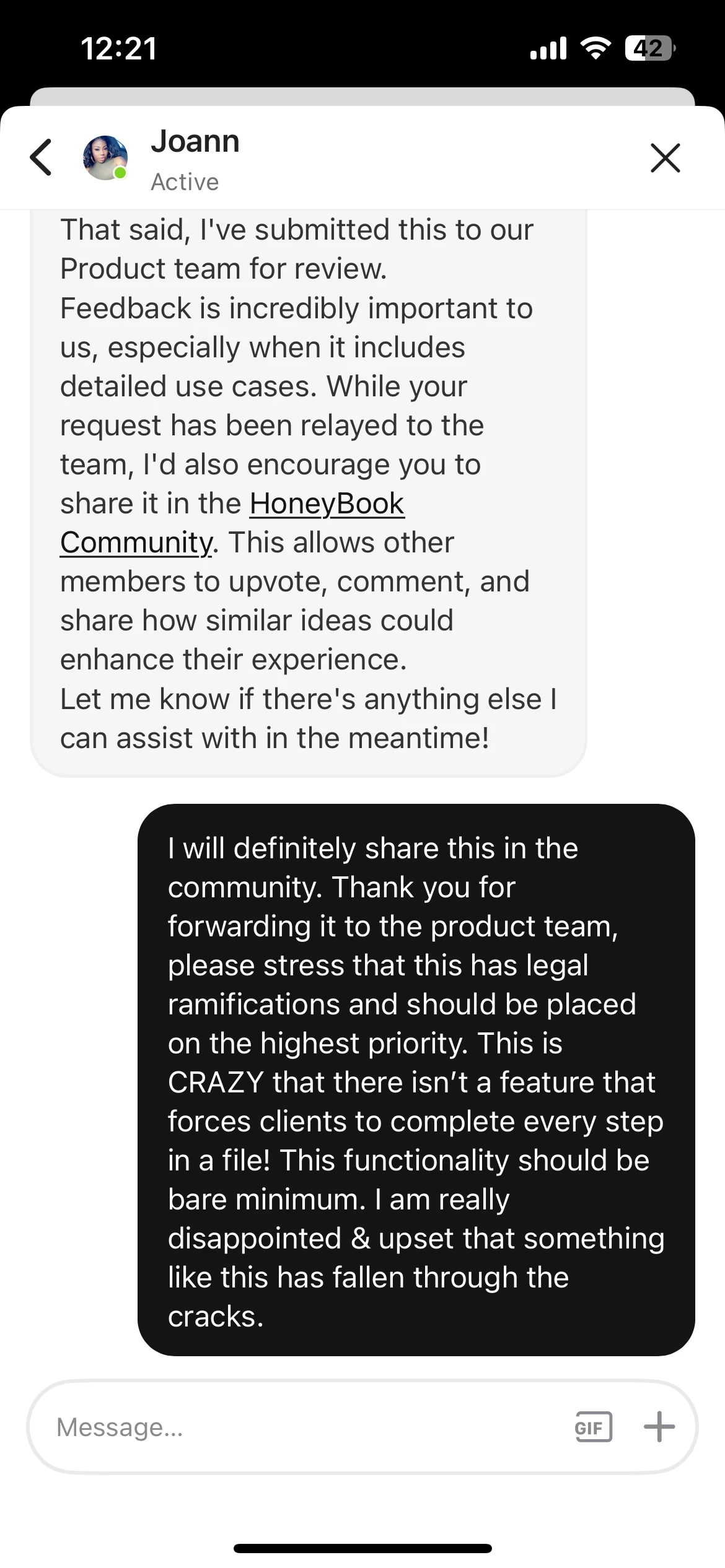Open the HoneyBook Community link

[x=327, y=504]
